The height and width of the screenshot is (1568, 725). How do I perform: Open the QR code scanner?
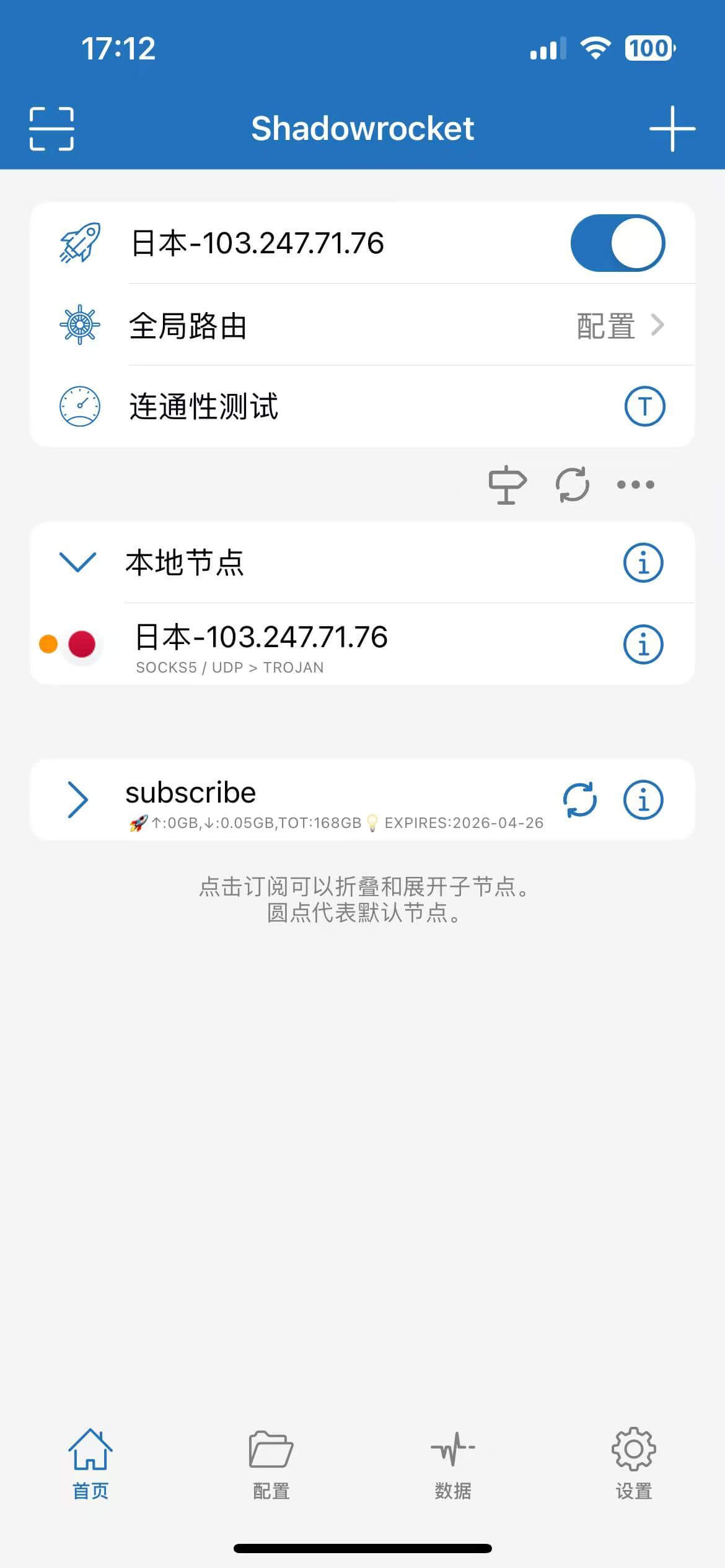click(51, 129)
